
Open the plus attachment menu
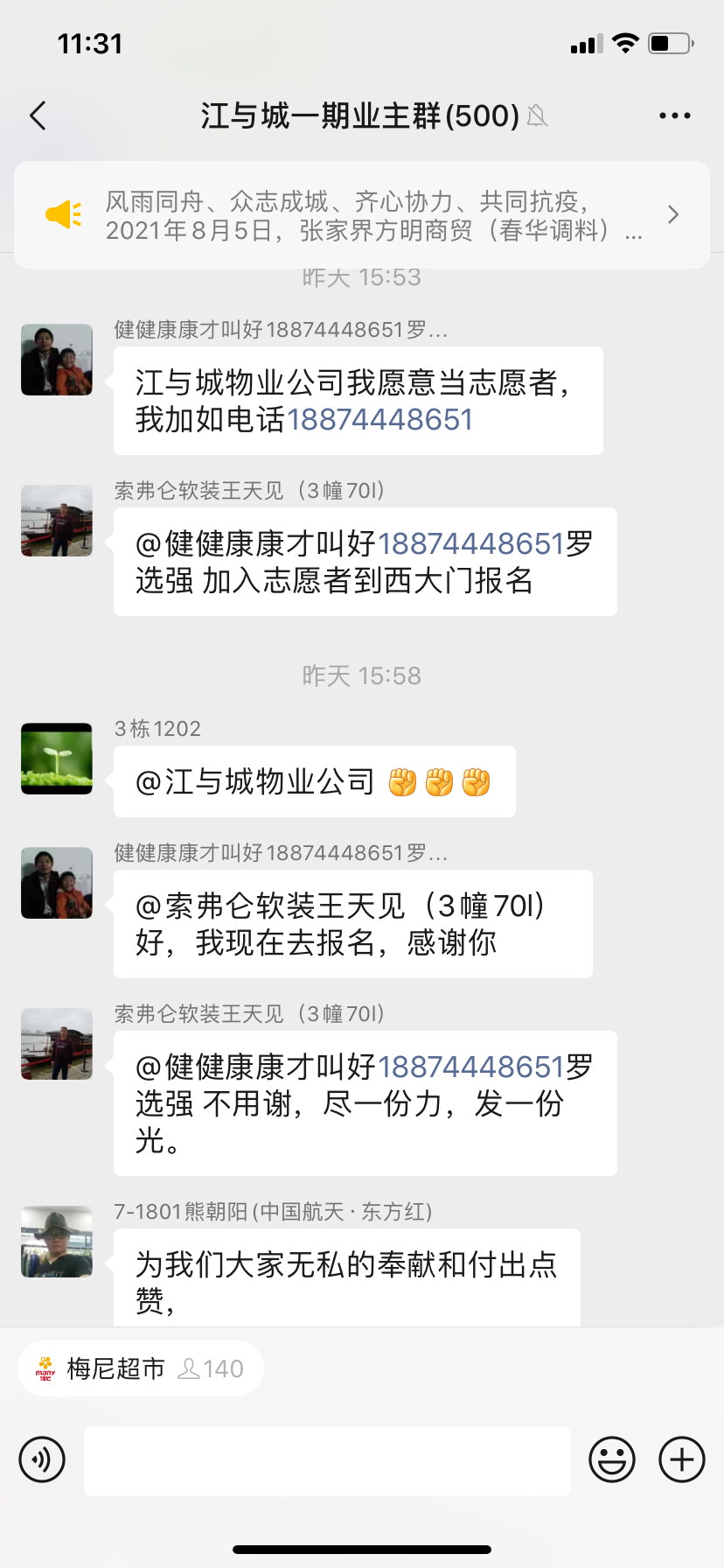tap(681, 1459)
